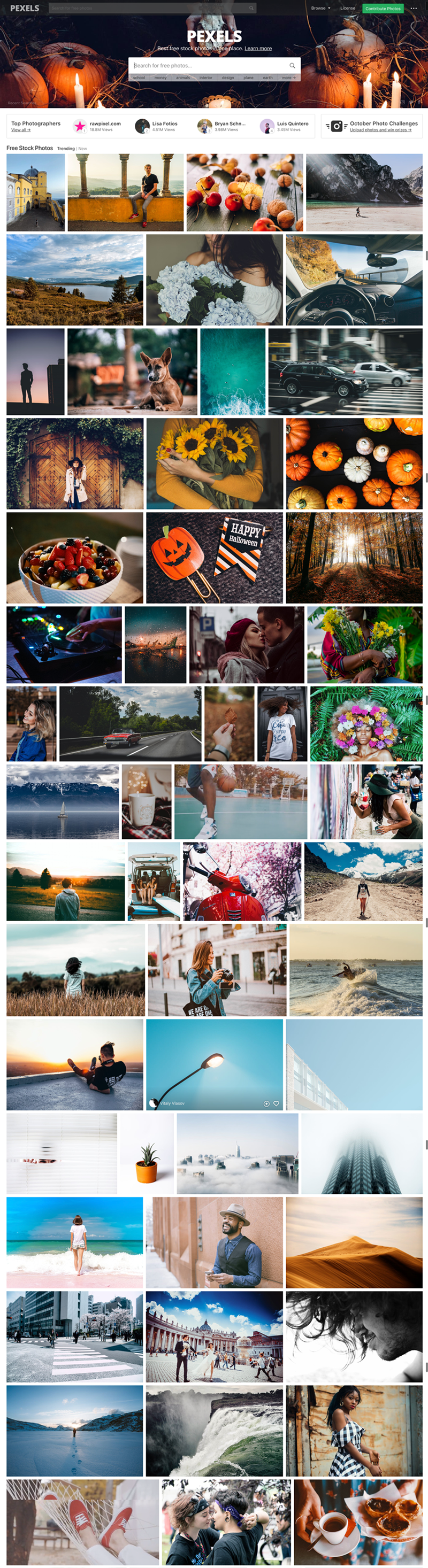Switch to the Trending photos tab
The height and width of the screenshot is (1568, 428).
pos(65,149)
